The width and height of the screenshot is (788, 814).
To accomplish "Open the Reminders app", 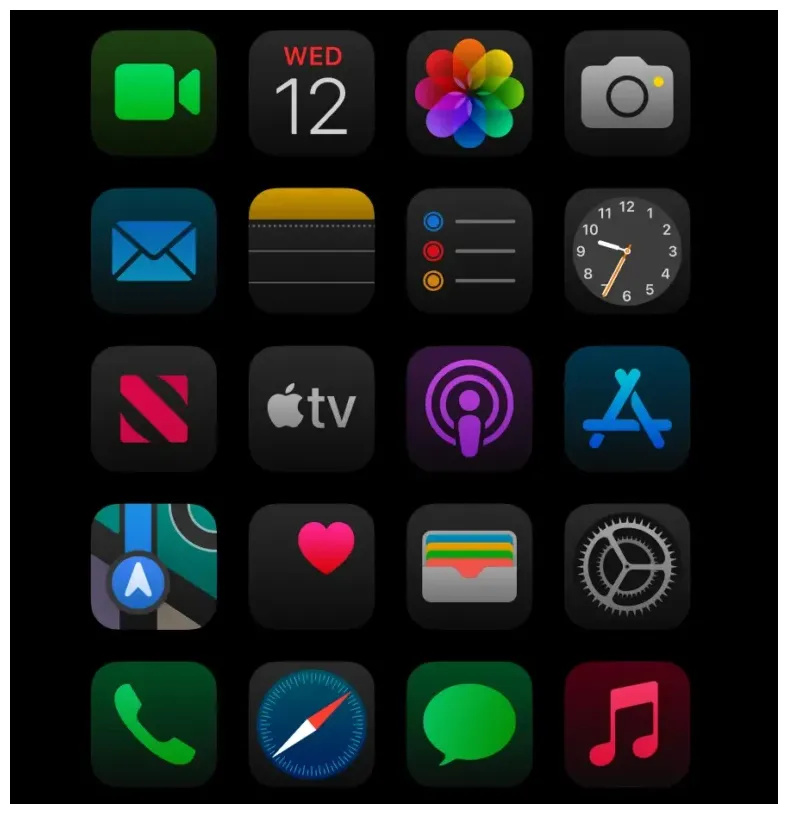I will tap(470, 250).
